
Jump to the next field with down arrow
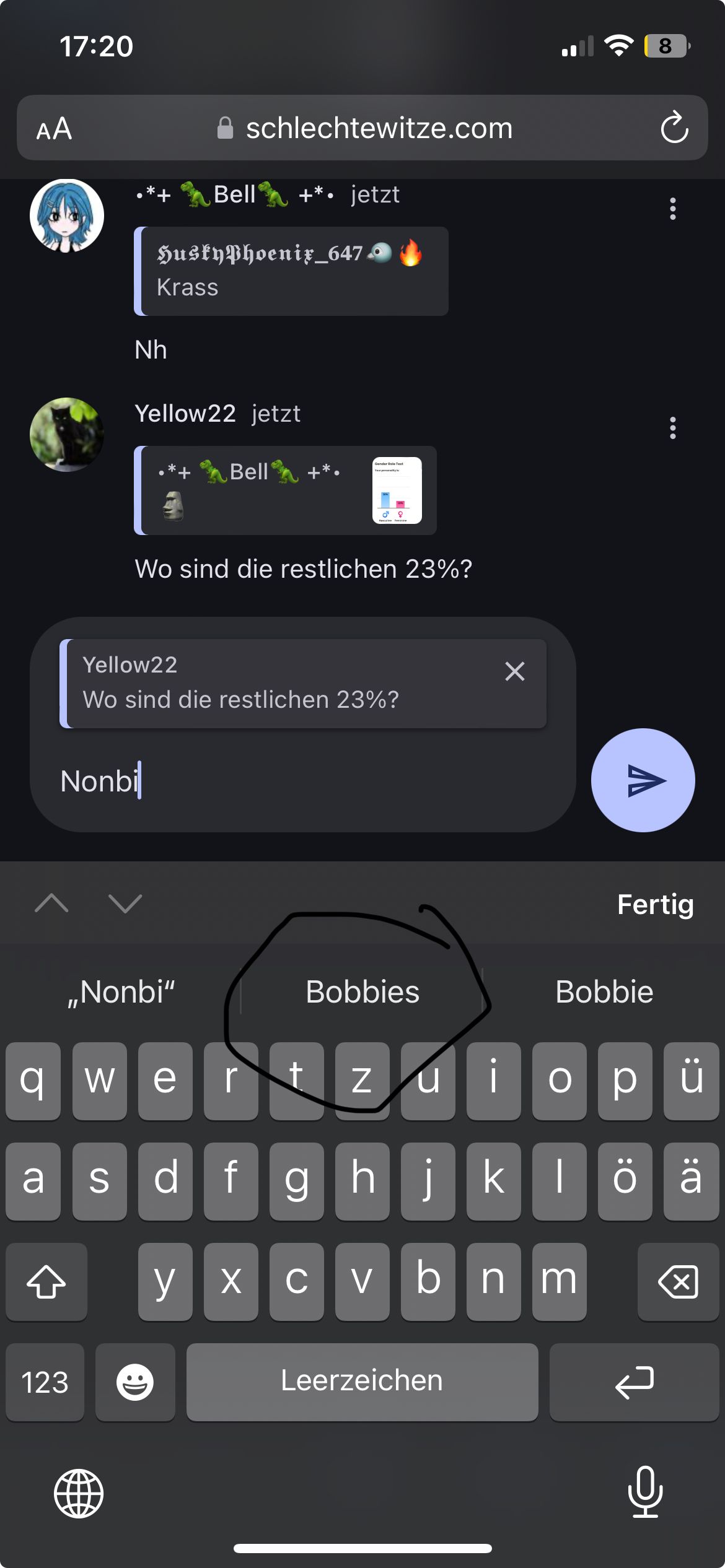click(125, 904)
